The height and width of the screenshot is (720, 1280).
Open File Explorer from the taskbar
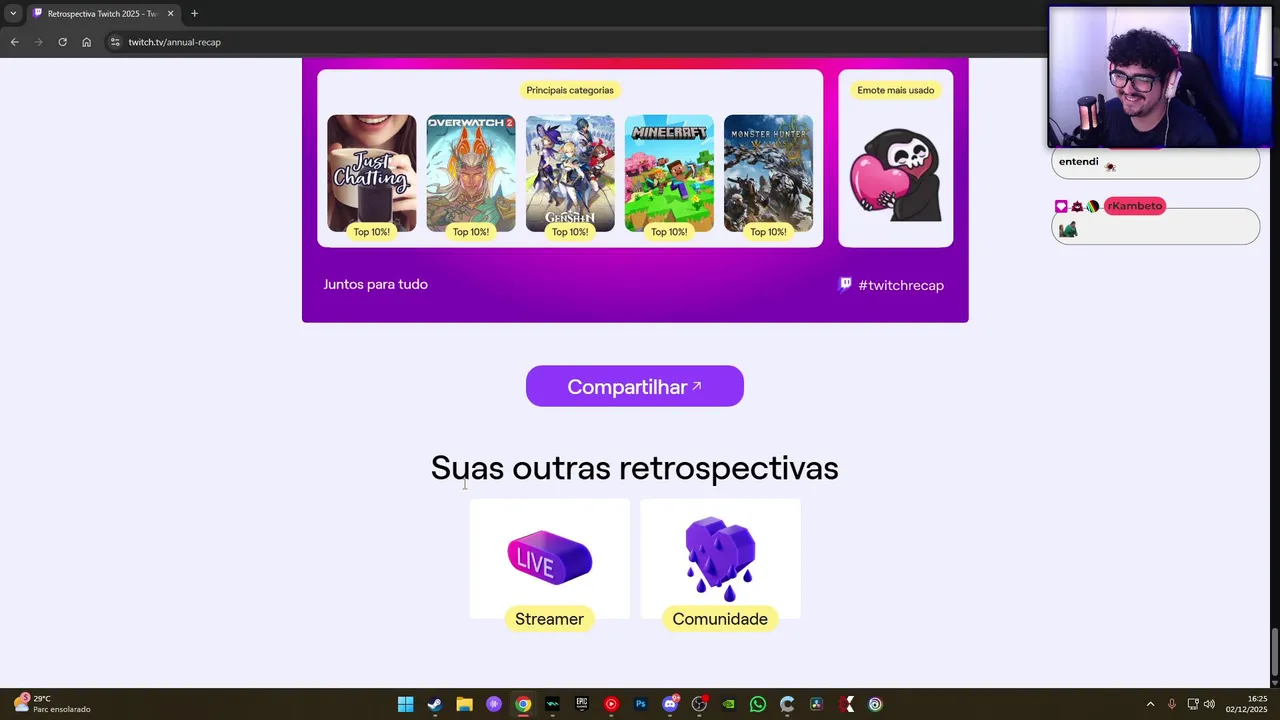tap(464, 704)
